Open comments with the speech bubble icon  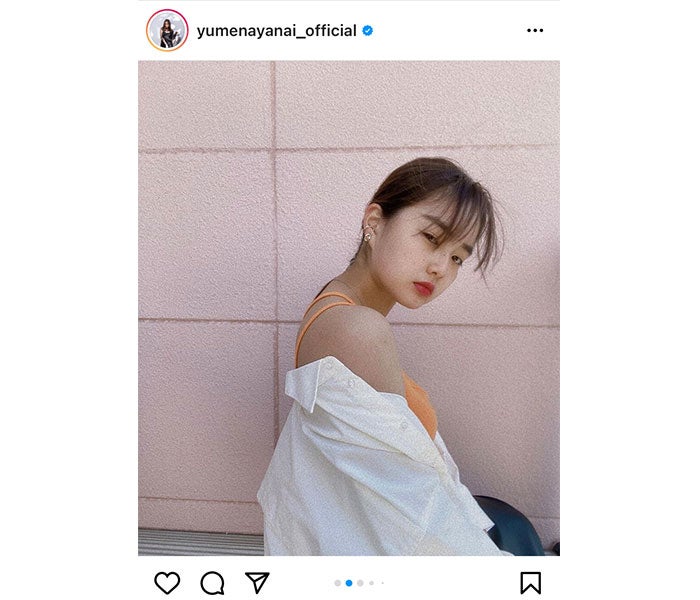click(x=212, y=583)
